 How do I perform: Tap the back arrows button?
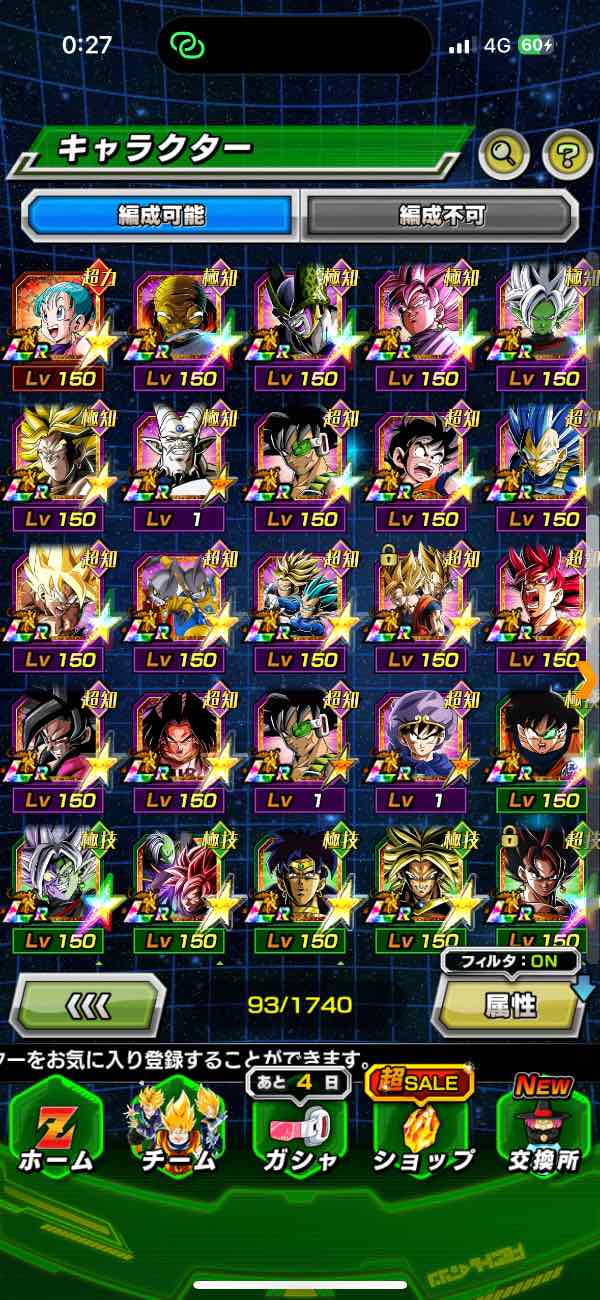pos(88,1004)
